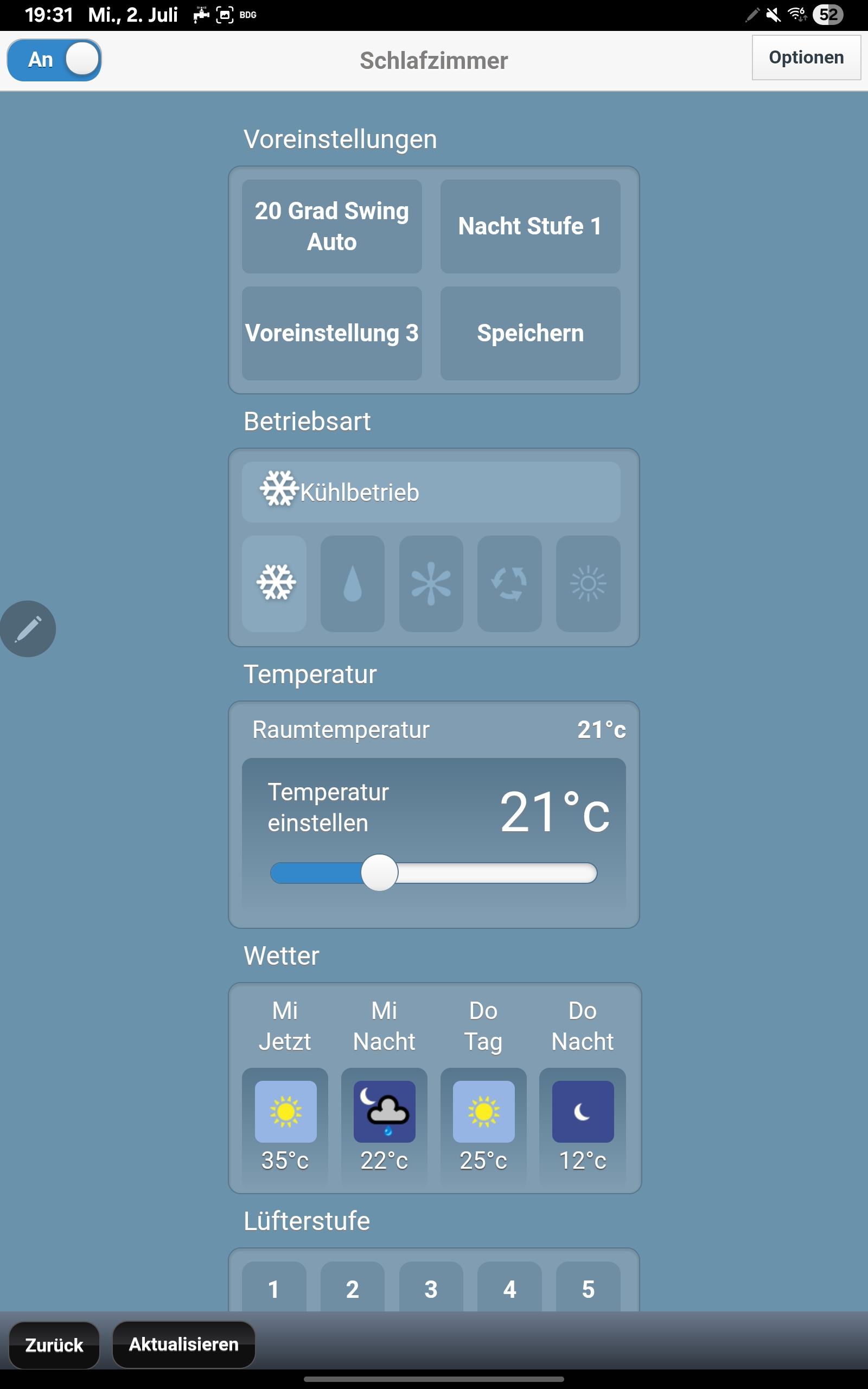Choose the fan-only mode icon
This screenshot has height=1389, width=868.
tap(431, 583)
